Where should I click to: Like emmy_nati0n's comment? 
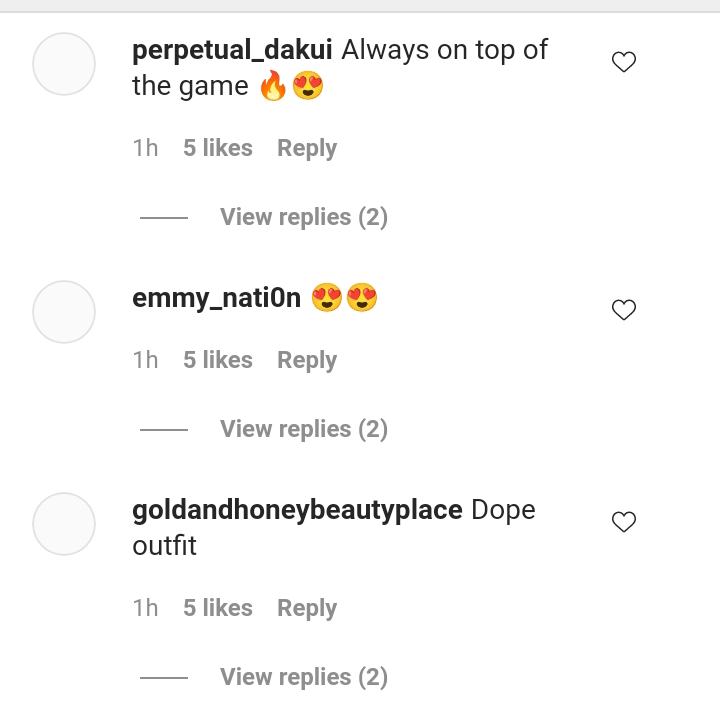coord(623,310)
